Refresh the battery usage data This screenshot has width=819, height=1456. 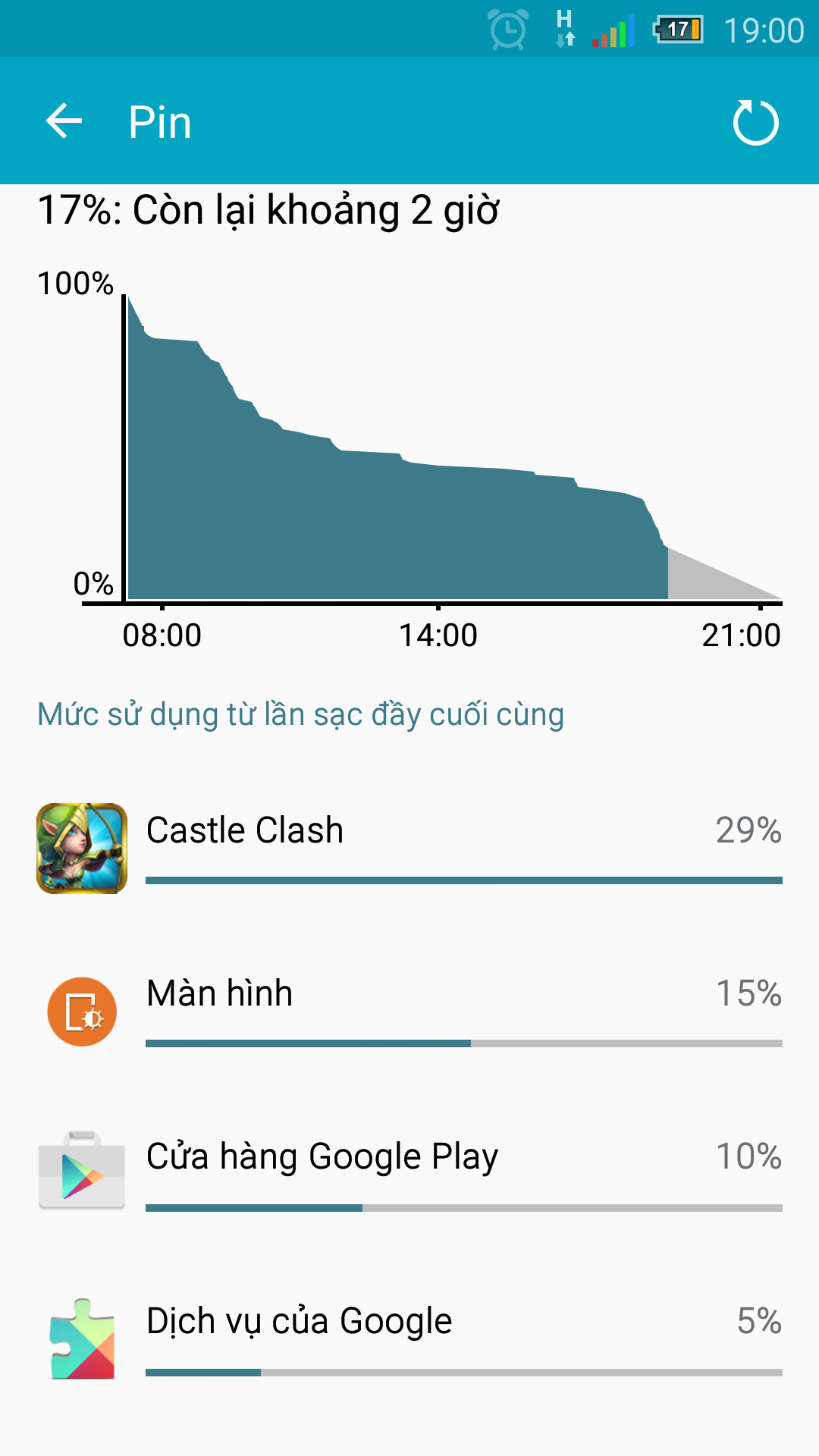[755, 122]
